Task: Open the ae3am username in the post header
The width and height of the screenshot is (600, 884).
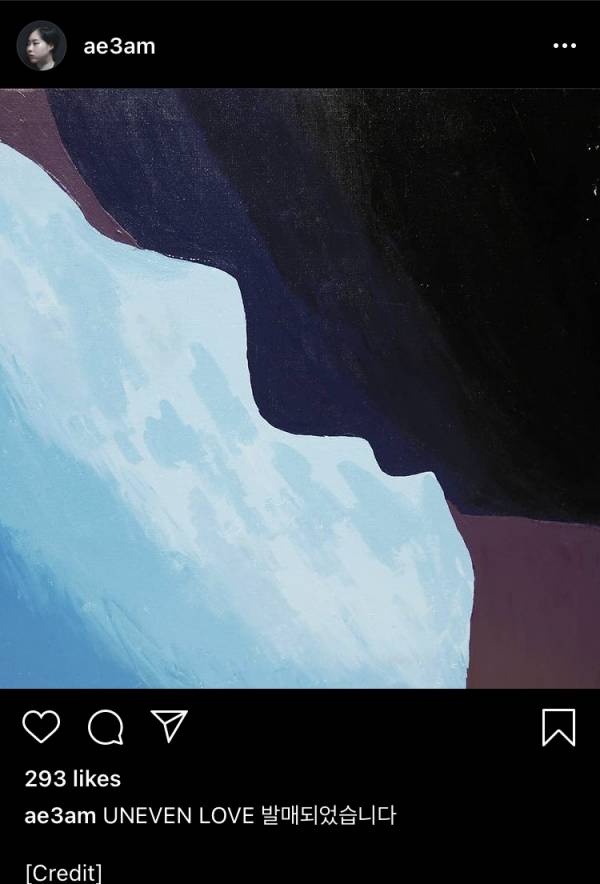Action: pos(119,46)
